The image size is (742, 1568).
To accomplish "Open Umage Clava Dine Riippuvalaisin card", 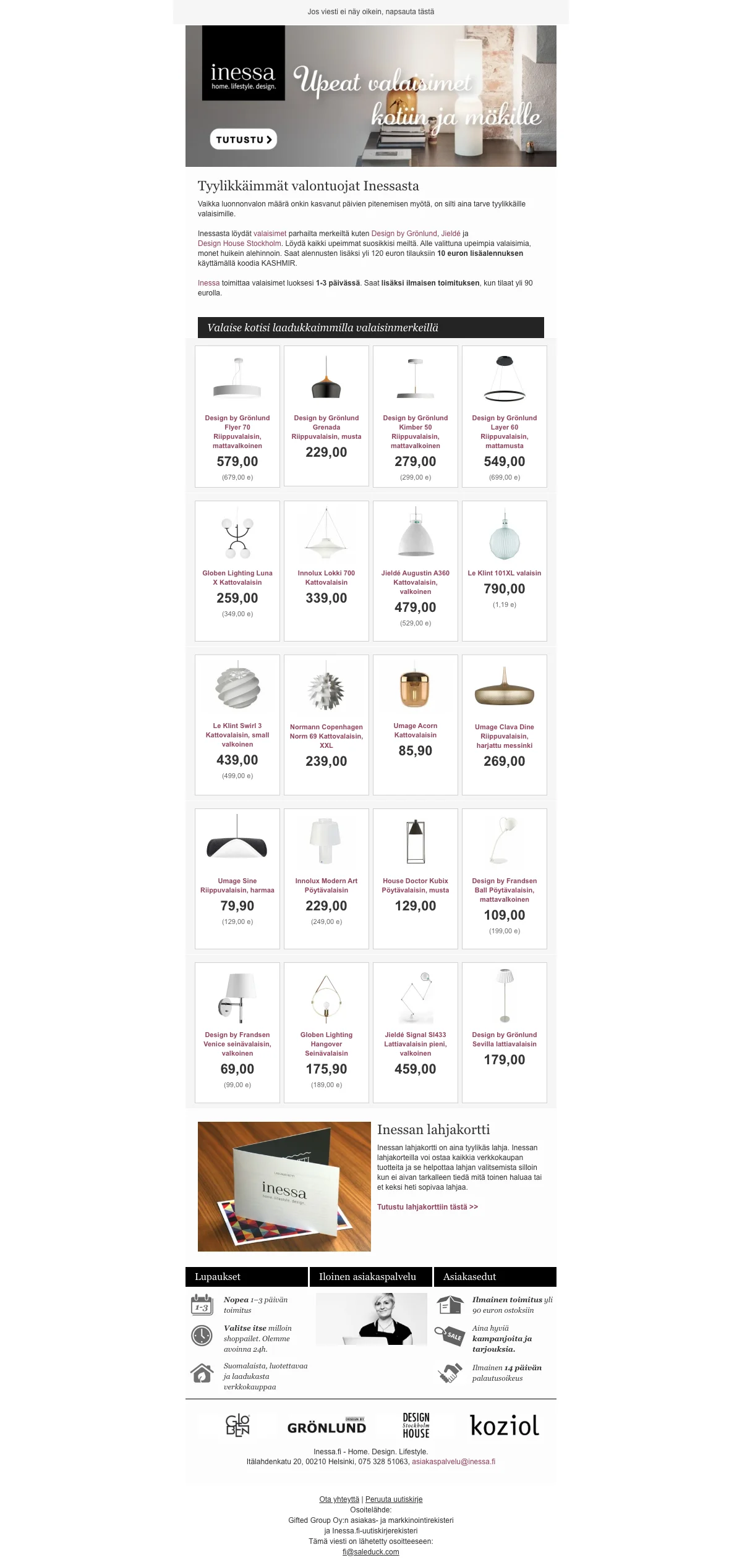I will tap(505, 735).
